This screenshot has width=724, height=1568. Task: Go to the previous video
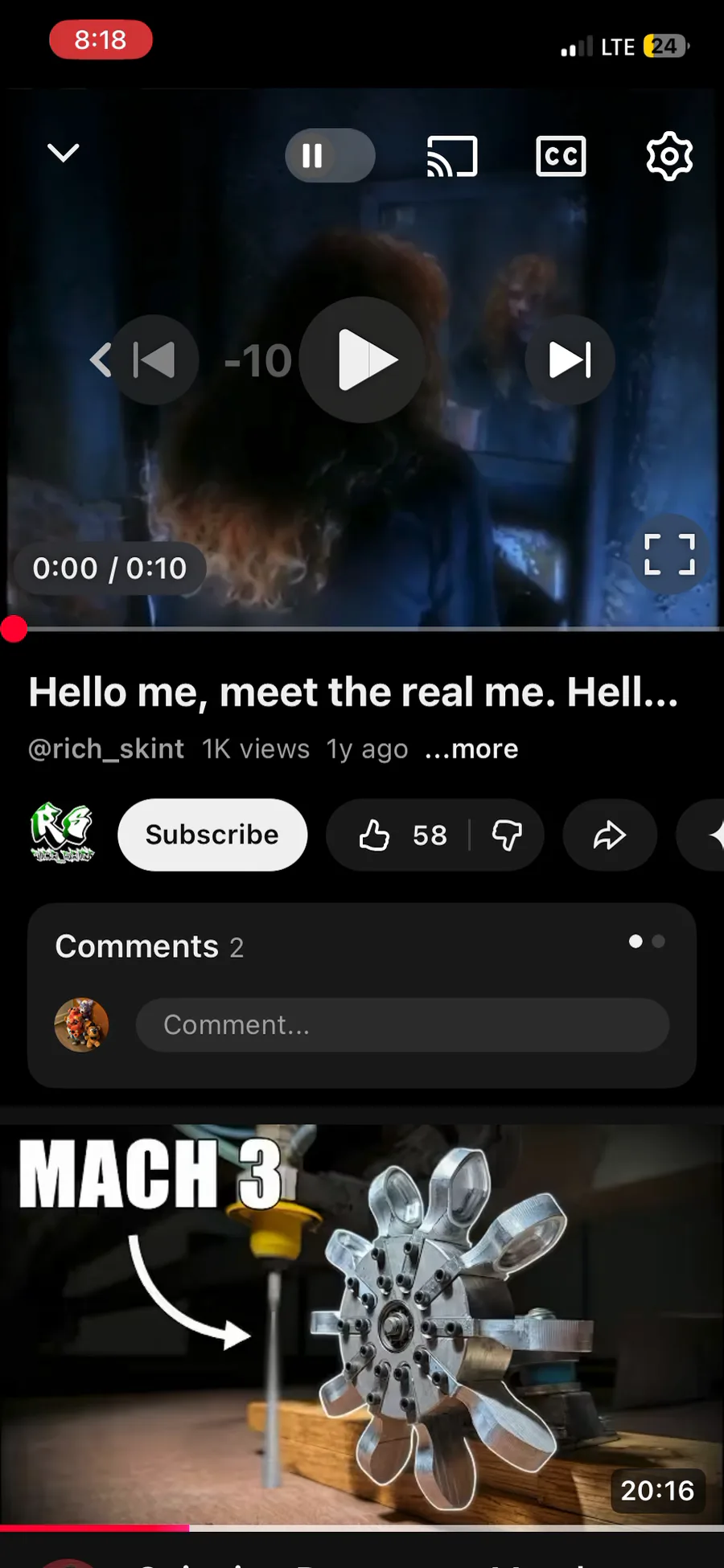(154, 359)
